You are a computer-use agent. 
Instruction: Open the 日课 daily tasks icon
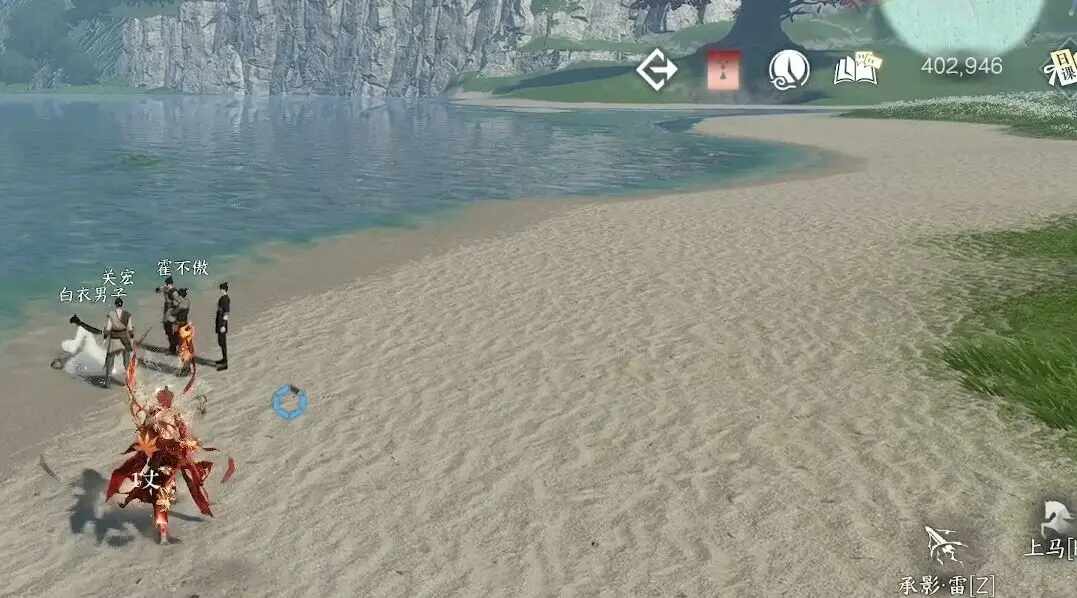pos(1061,68)
